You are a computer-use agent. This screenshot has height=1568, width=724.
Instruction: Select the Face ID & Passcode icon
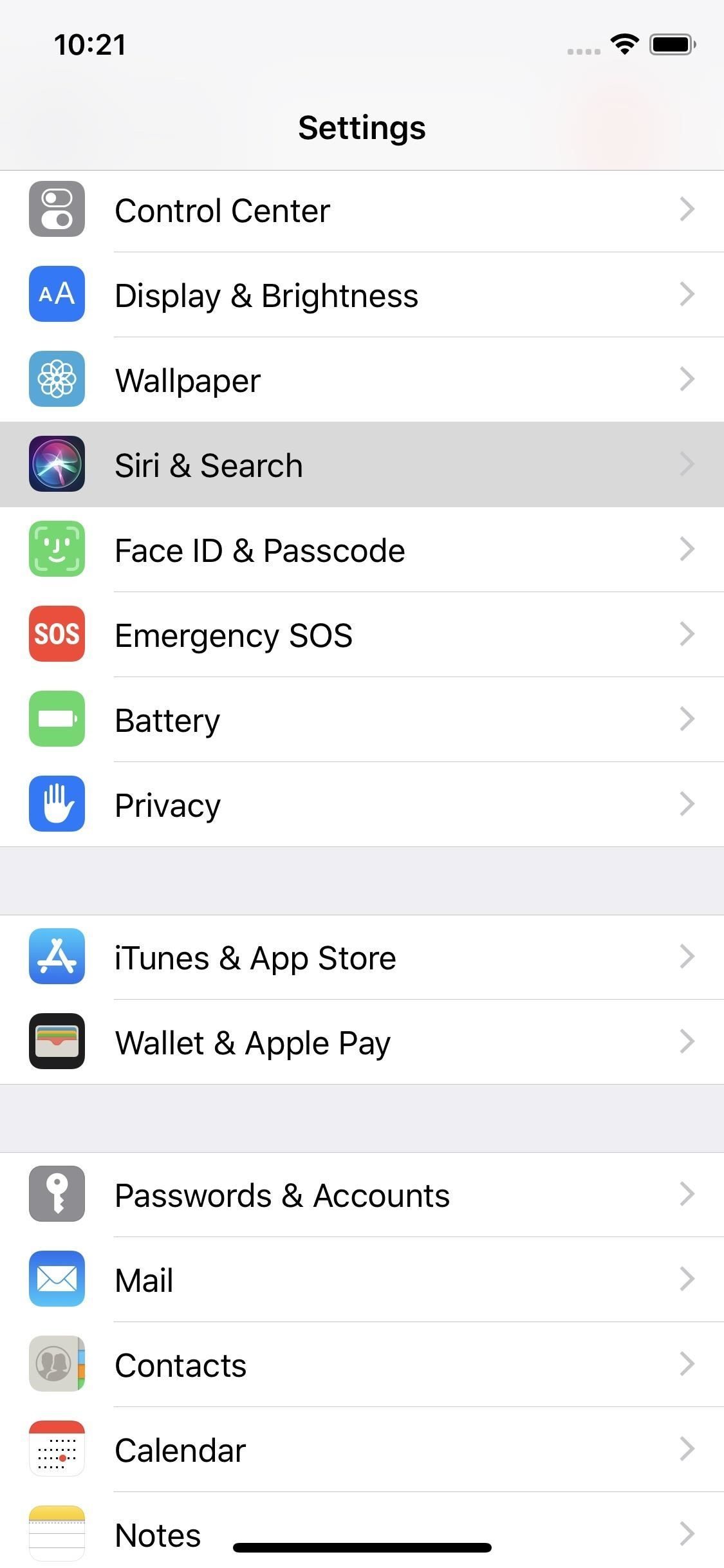[57, 550]
